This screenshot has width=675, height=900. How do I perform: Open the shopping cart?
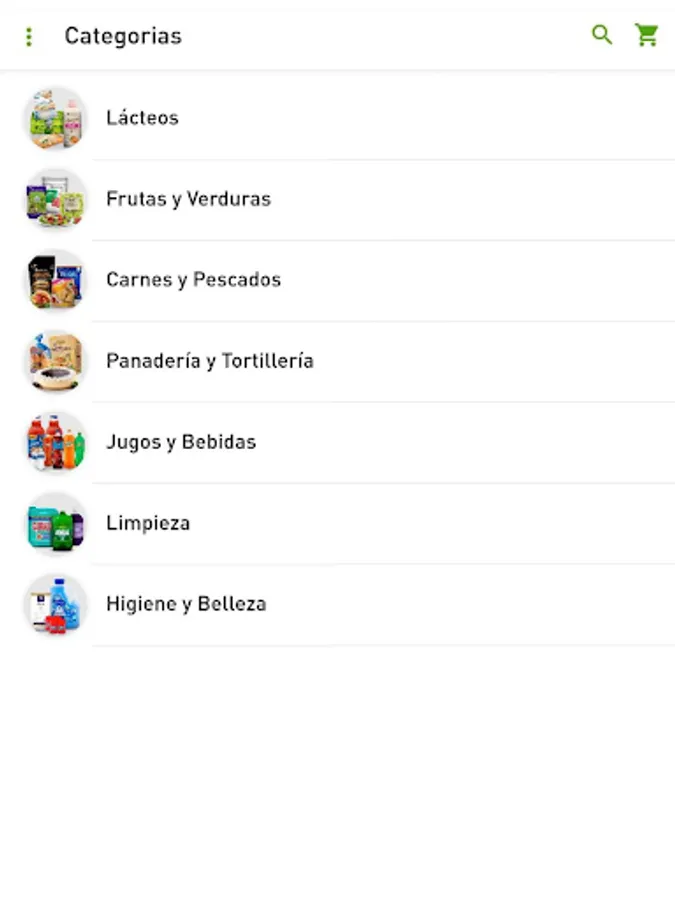(647, 36)
